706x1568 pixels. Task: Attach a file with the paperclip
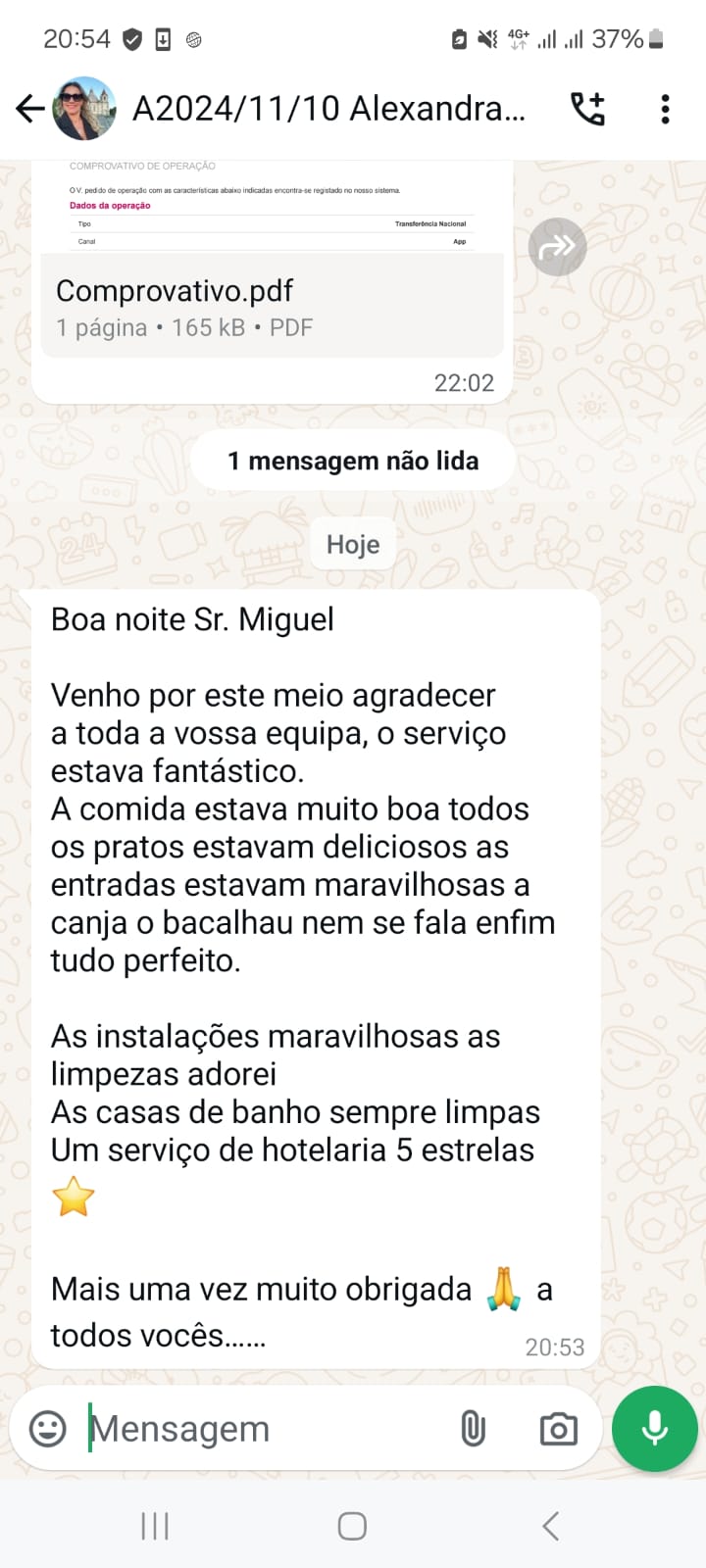point(473,1429)
